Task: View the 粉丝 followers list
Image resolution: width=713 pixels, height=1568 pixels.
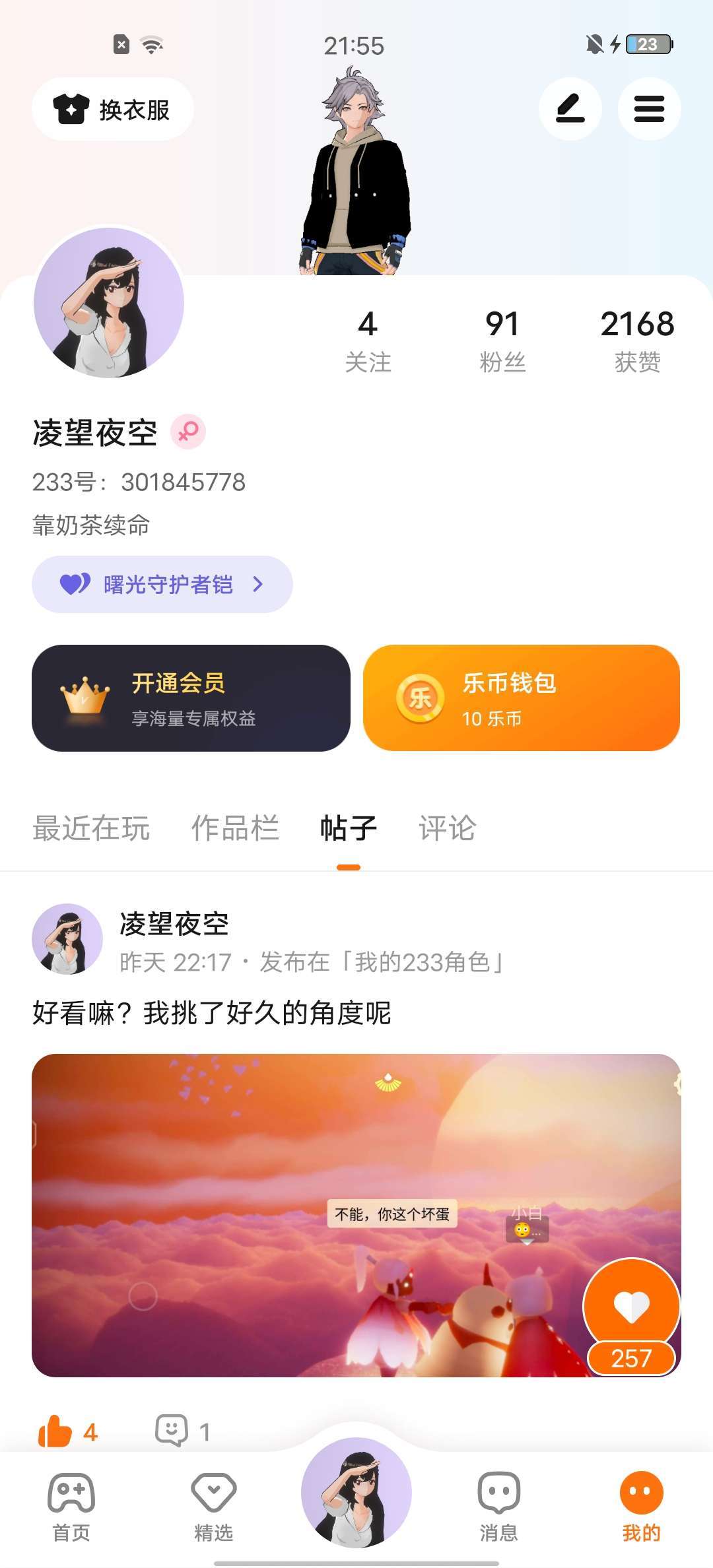Action: coord(502,341)
